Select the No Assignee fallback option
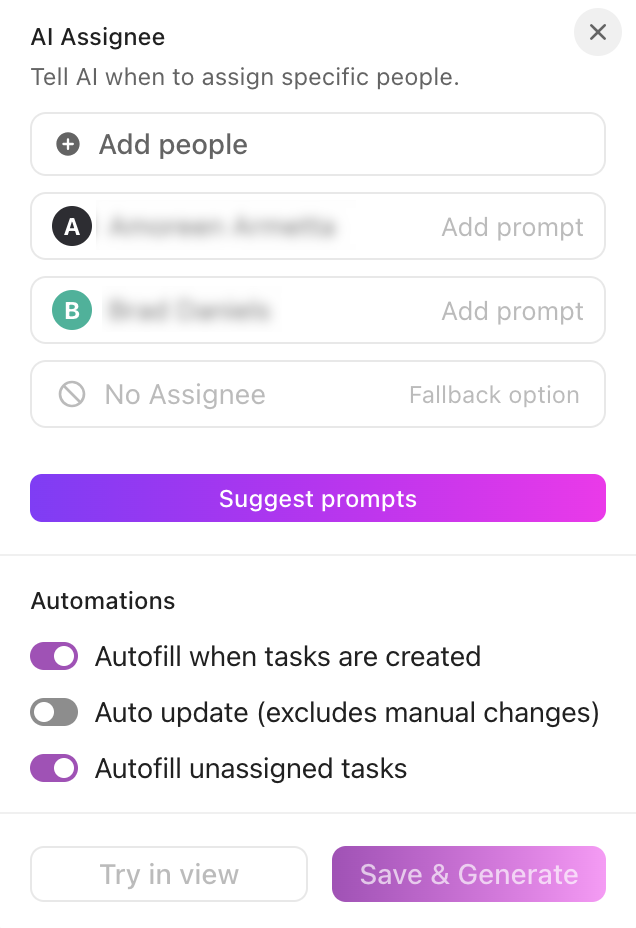The image size is (636, 928). pyautogui.click(x=317, y=394)
